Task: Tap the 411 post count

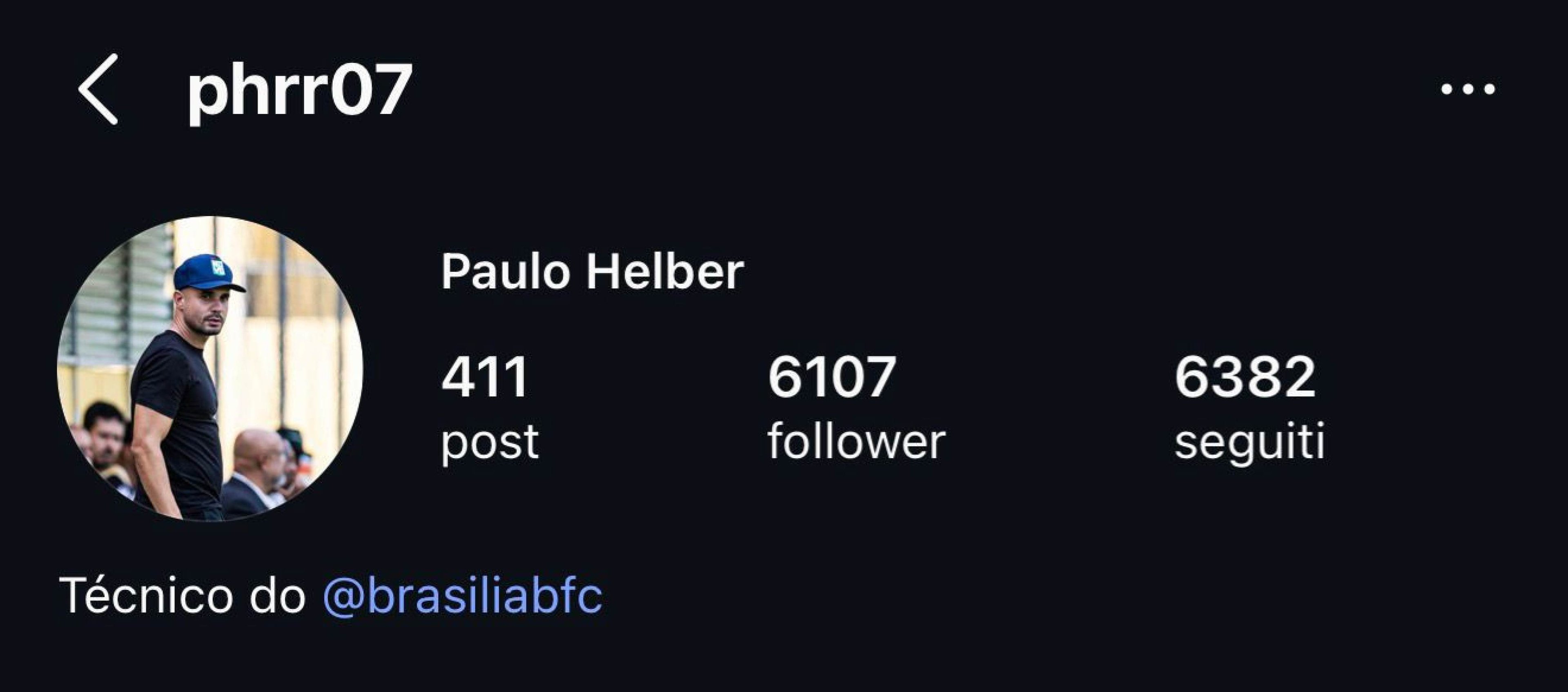Action: point(489,407)
